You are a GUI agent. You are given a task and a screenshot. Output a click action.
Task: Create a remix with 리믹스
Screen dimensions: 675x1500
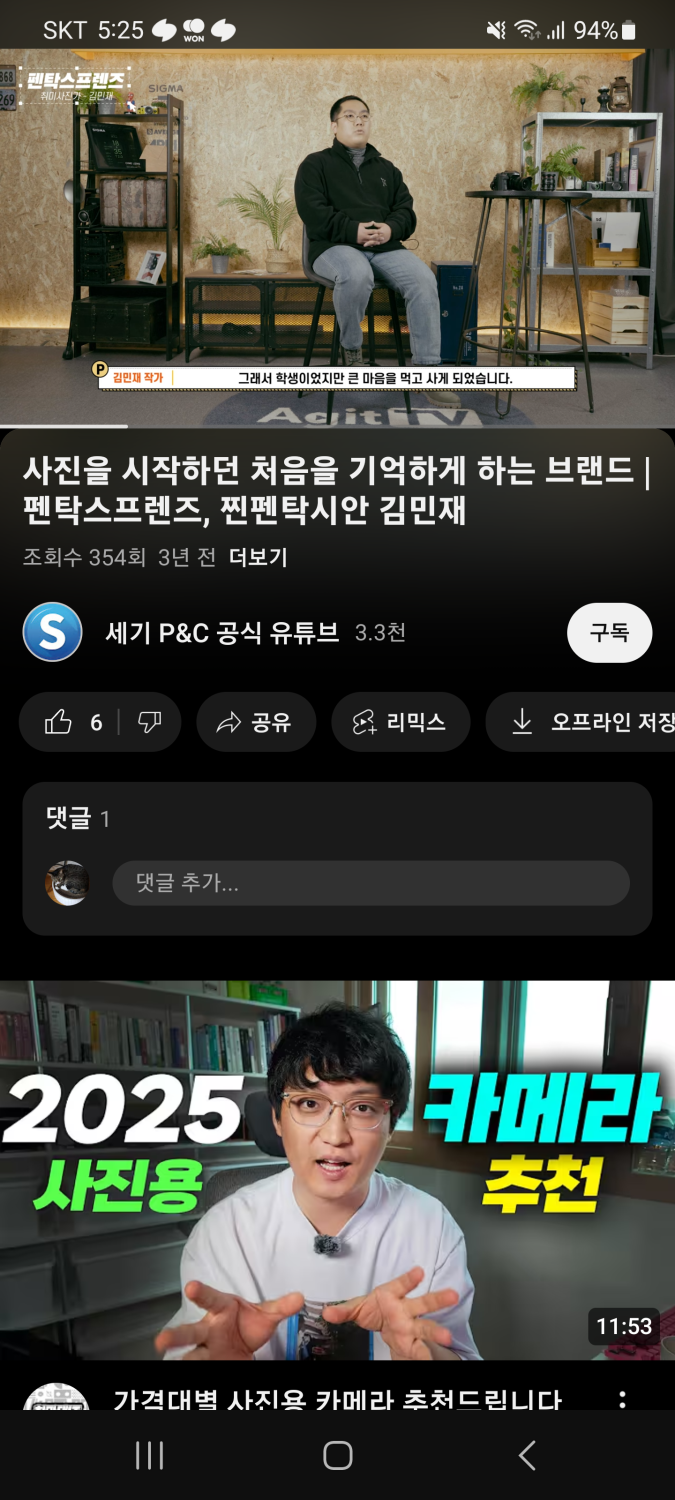pyautogui.click(x=400, y=722)
